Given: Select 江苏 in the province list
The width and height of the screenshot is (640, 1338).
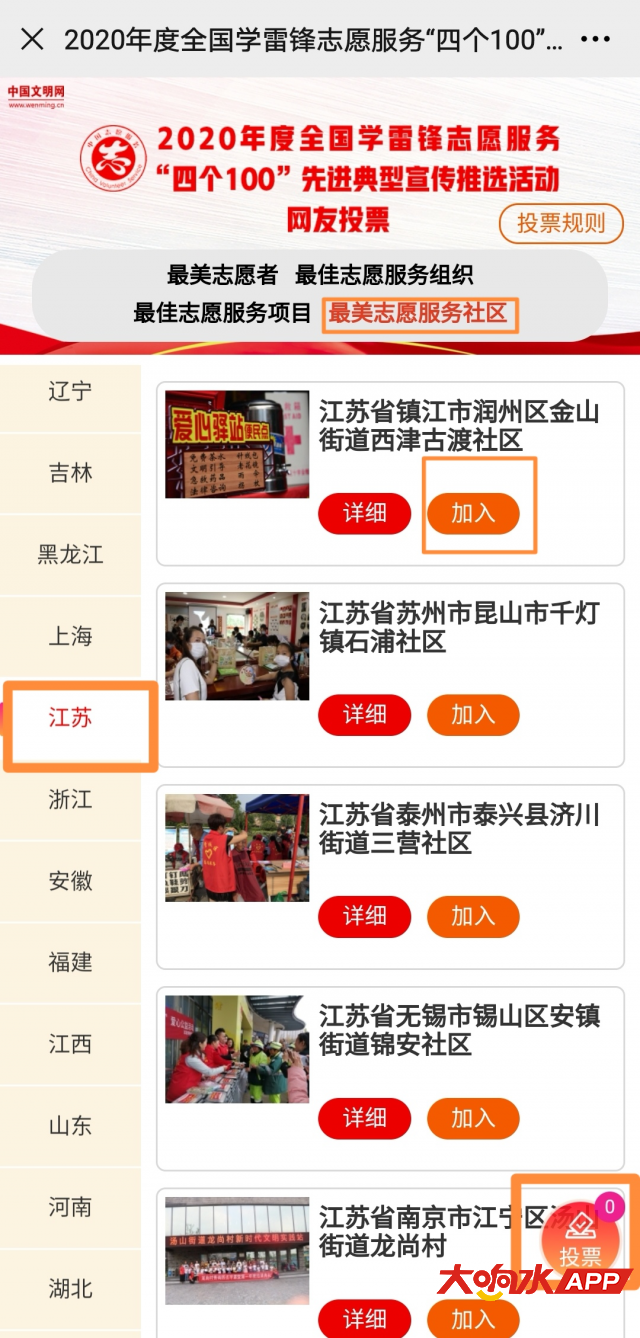Looking at the screenshot, I should (70, 718).
